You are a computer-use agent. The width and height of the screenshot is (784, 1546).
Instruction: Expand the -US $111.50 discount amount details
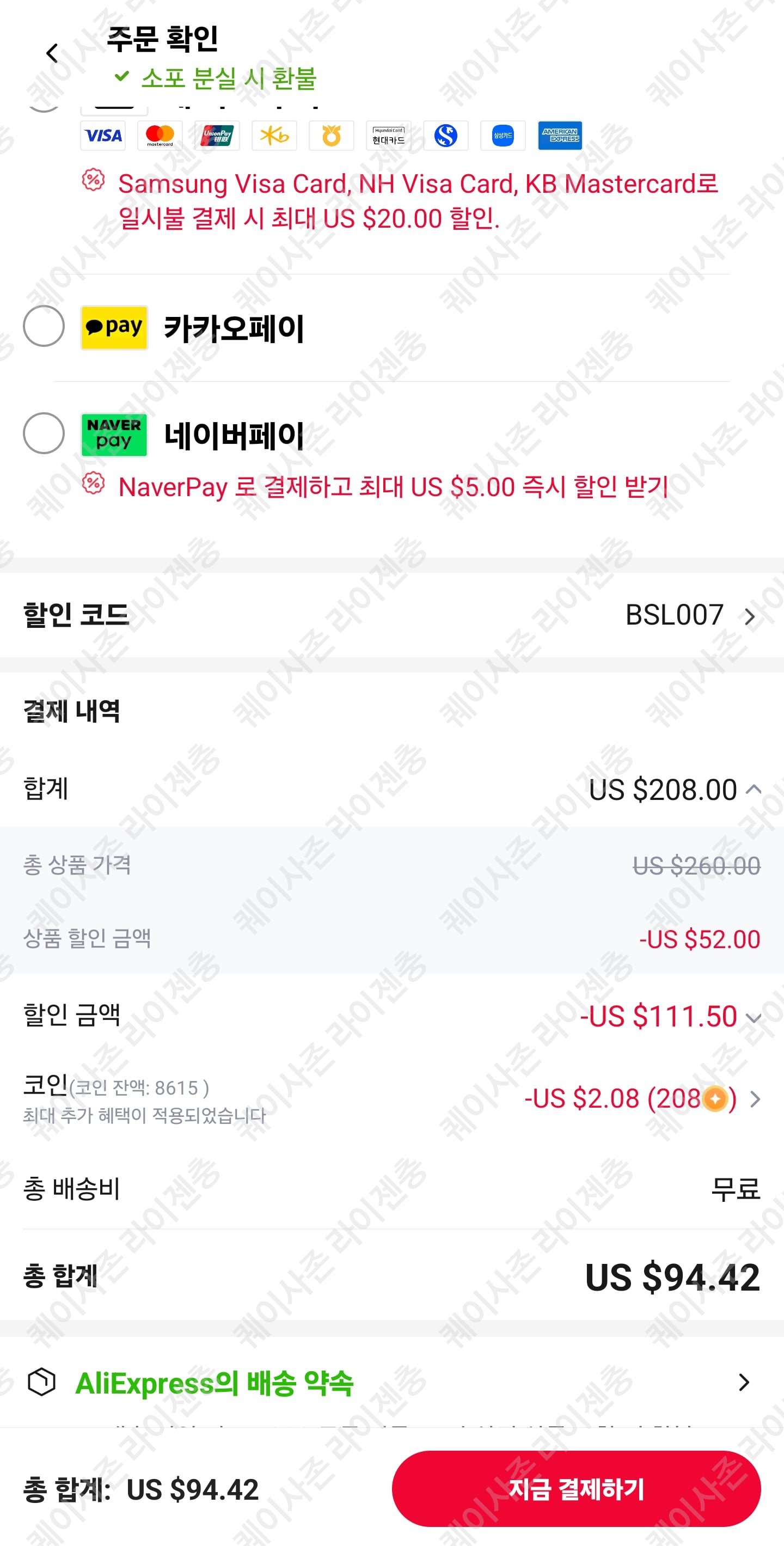pos(754,1018)
